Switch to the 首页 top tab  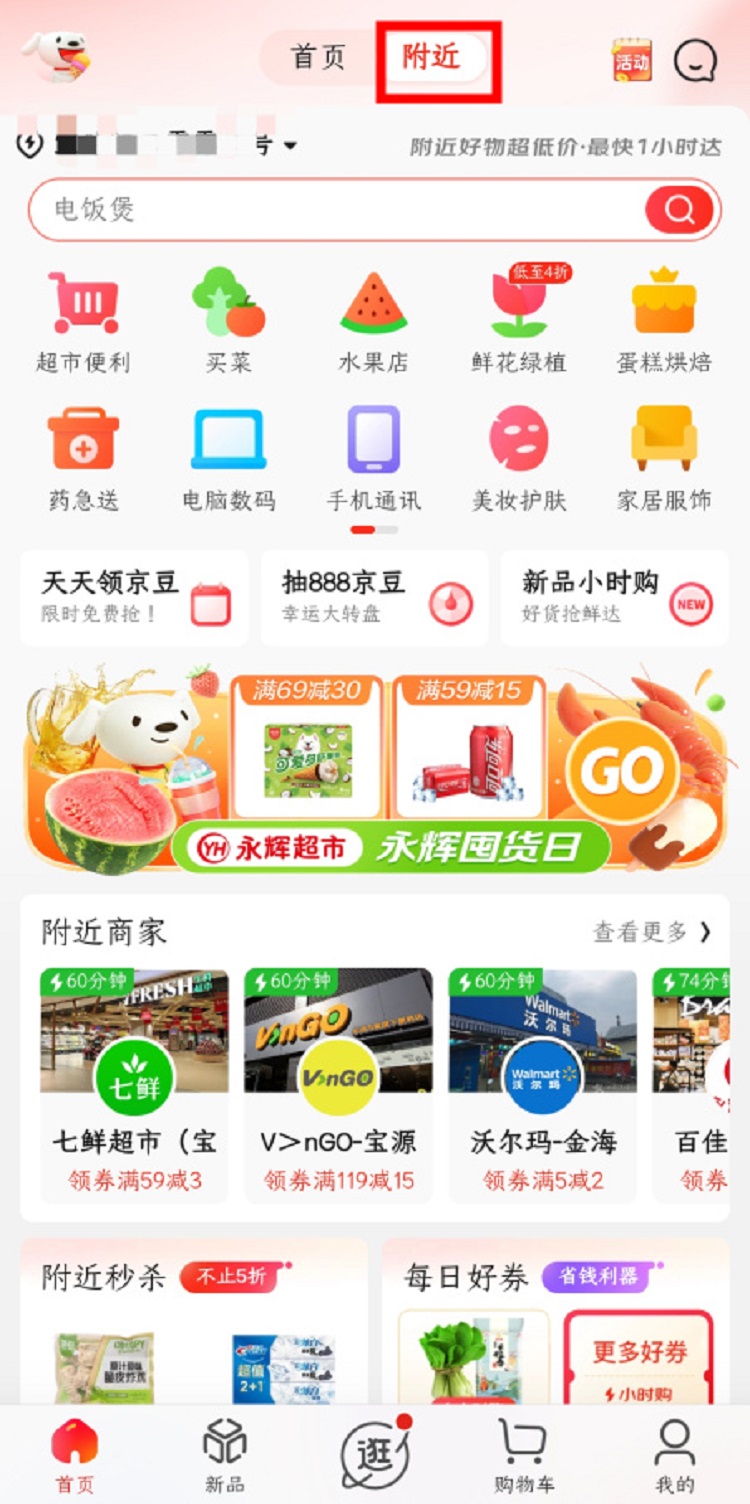click(318, 57)
